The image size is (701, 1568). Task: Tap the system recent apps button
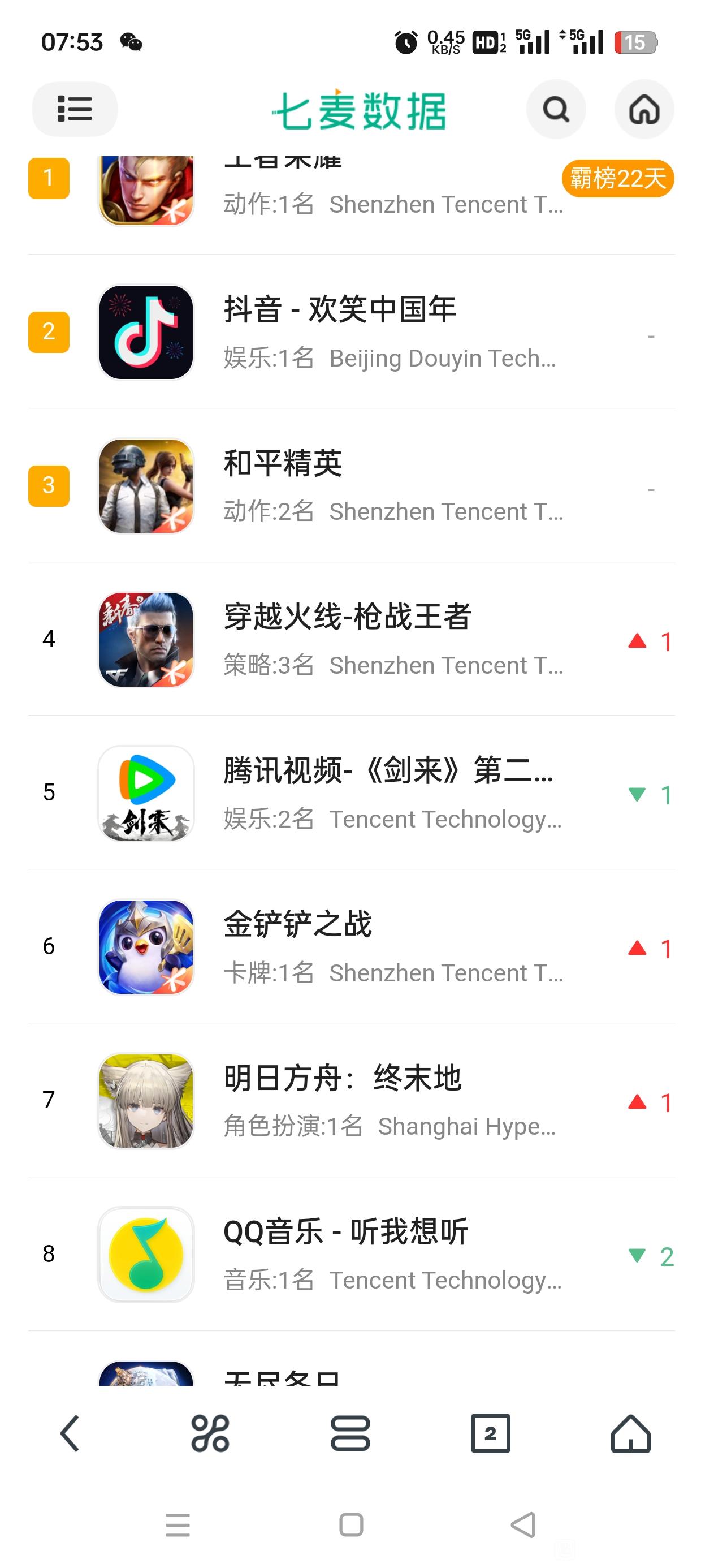point(178,1525)
